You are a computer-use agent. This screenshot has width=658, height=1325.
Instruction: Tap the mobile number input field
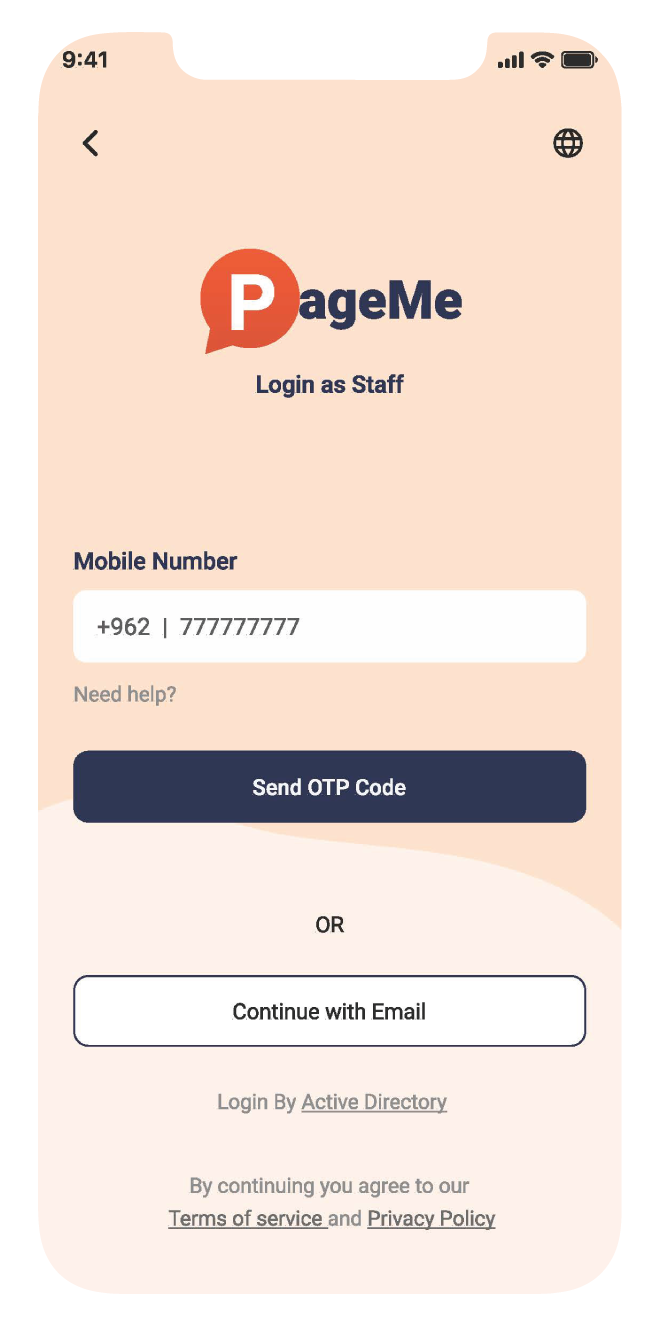[329, 627]
